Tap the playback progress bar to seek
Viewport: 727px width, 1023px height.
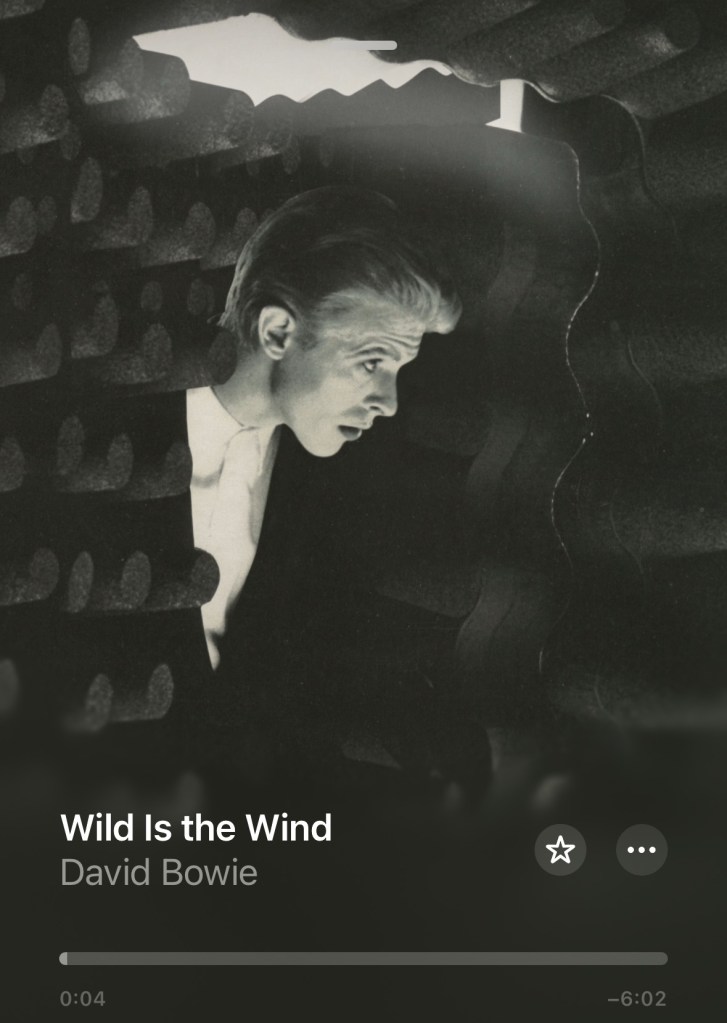click(363, 958)
